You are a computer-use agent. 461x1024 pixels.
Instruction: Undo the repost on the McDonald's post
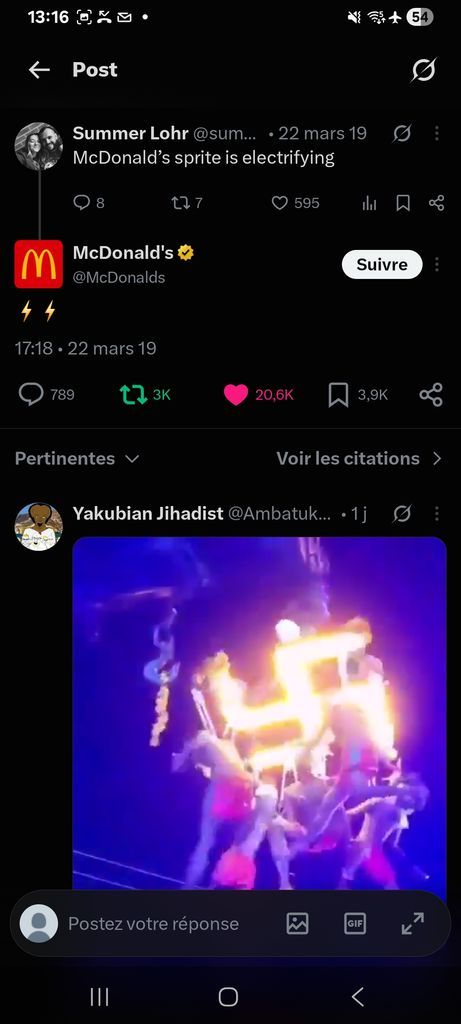click(x=133, y=394)
